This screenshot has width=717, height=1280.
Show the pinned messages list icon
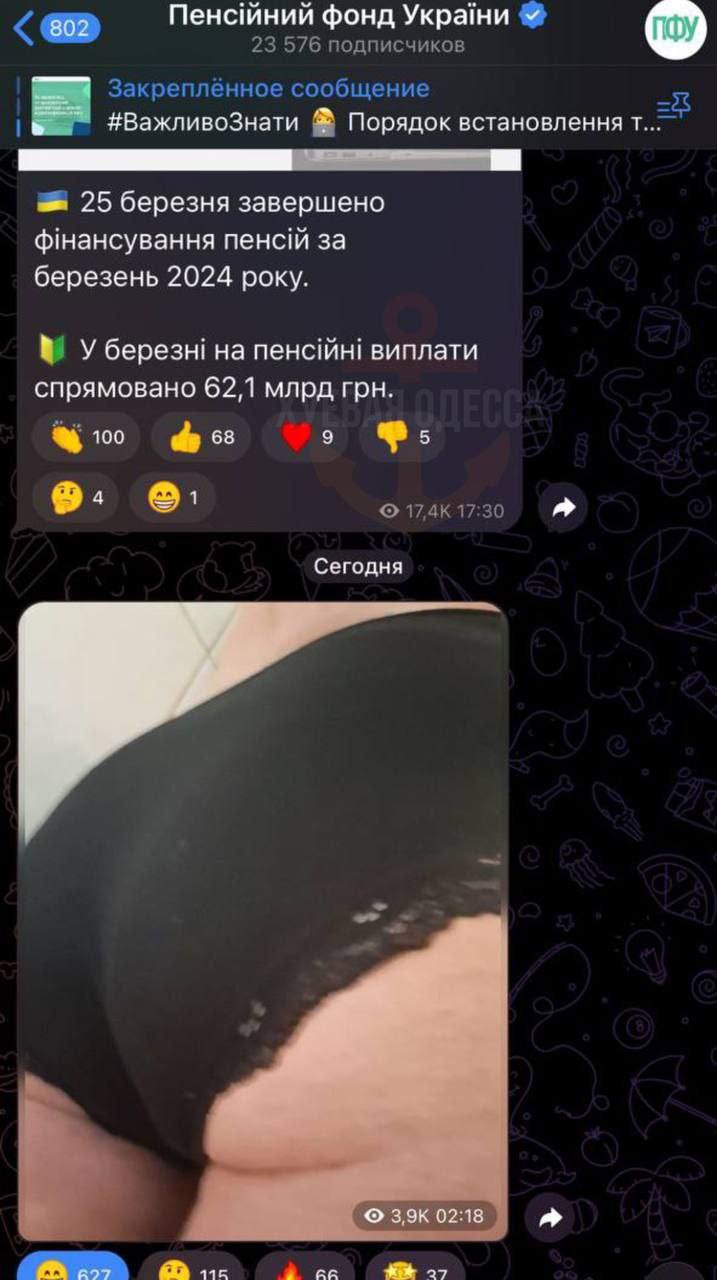click(673, 106)
